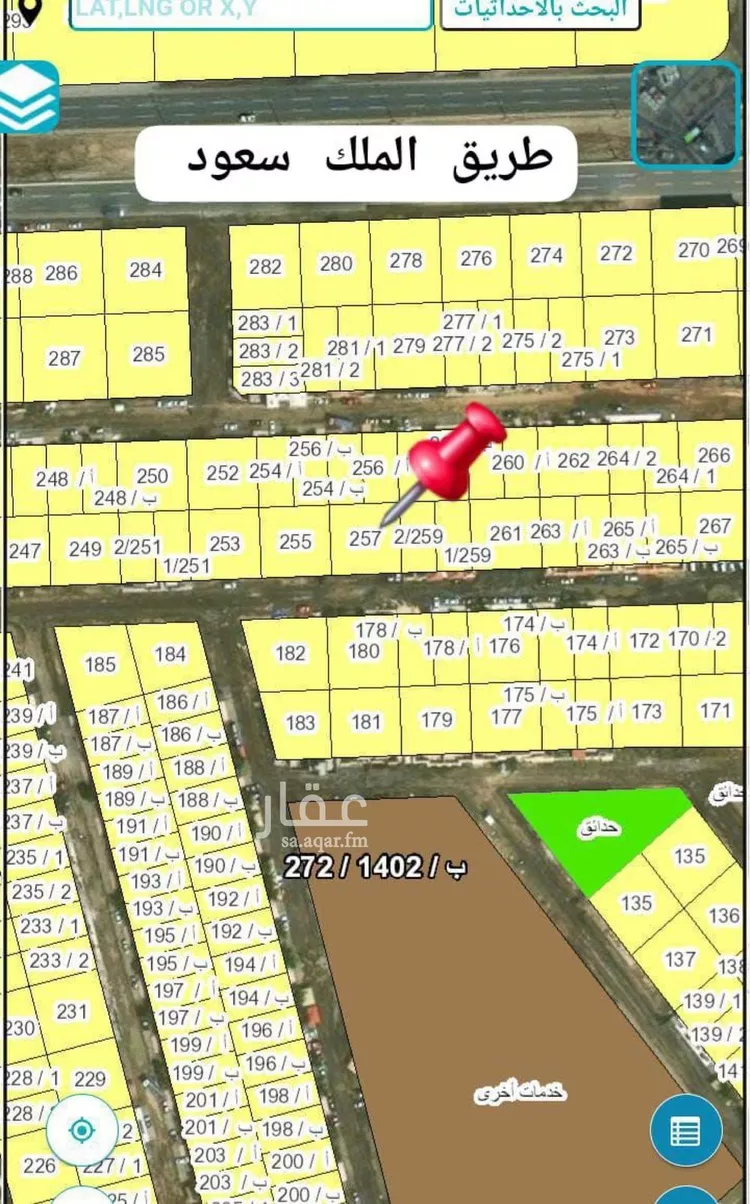Screen dimensions: 750x1204
Task: Tap the red pin marker on map
Action: pos(460,450)
